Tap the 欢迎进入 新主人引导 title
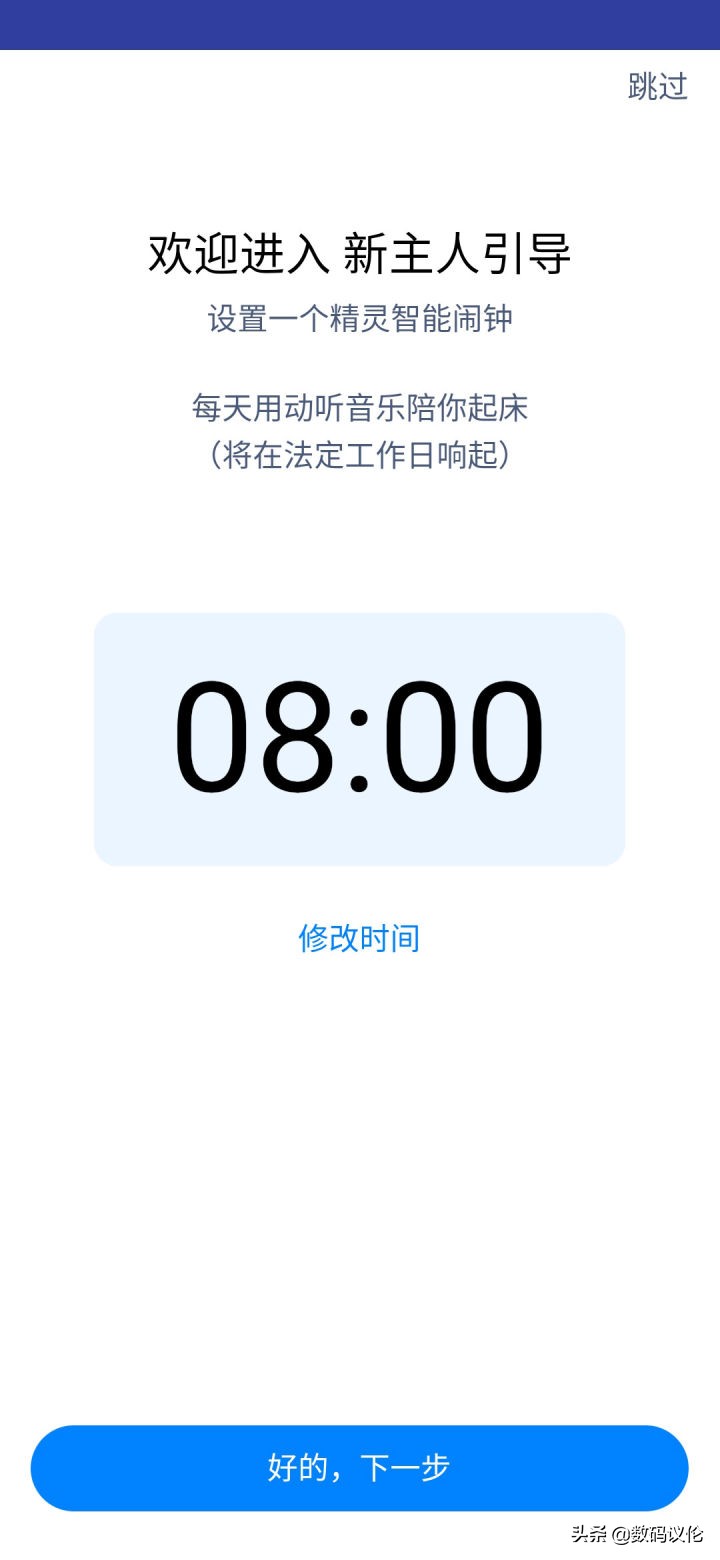 (x=360, y=253)
